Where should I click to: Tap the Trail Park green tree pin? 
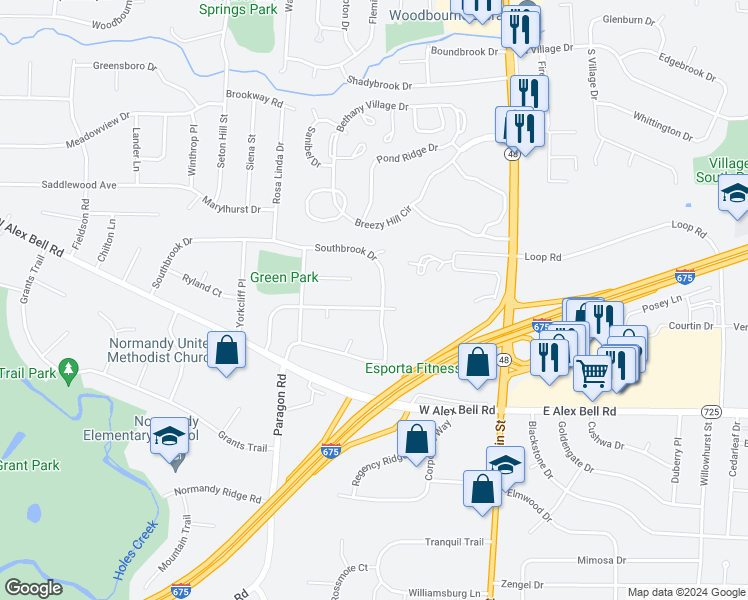pos(69,371)
